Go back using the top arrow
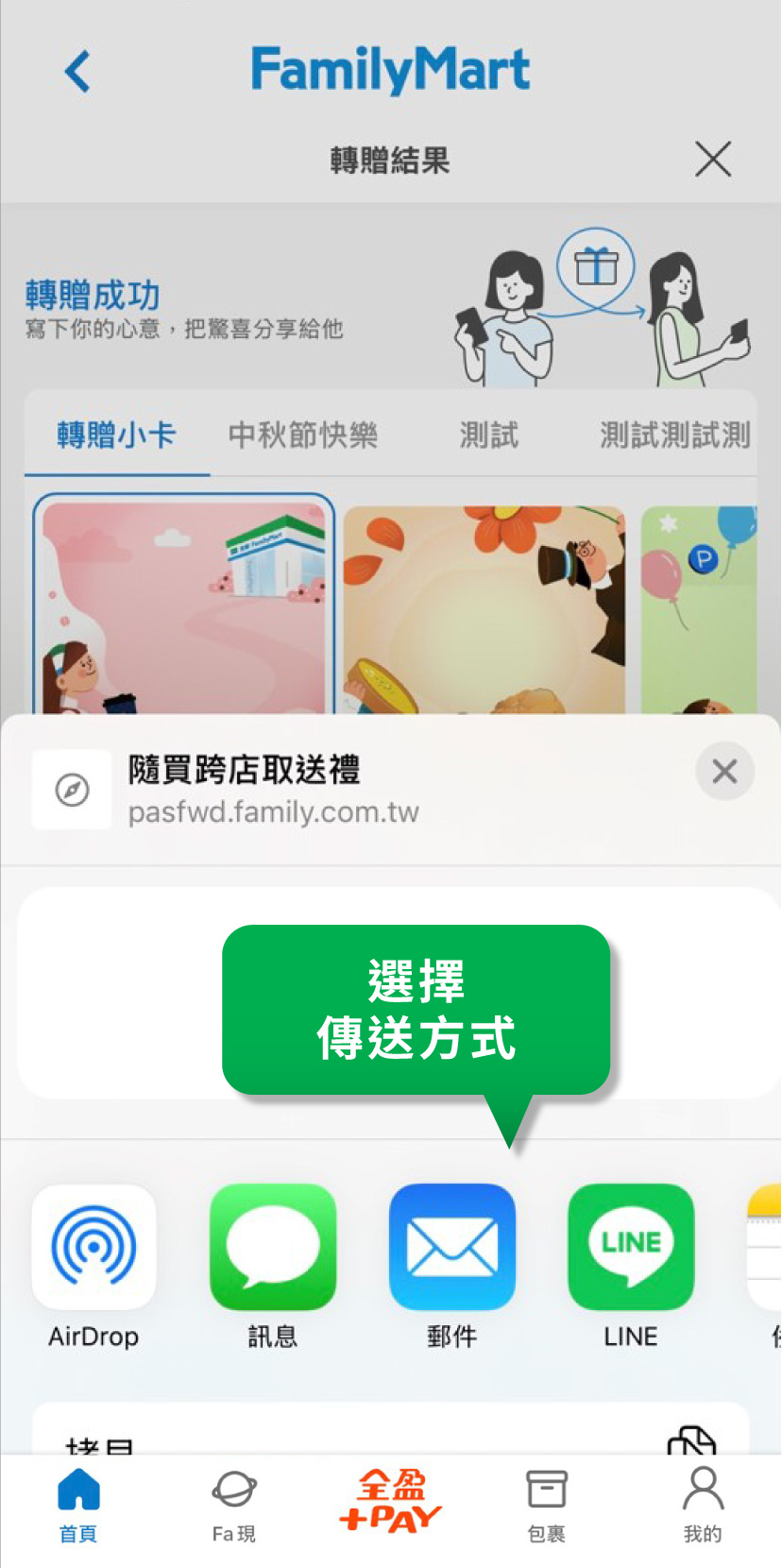782x1568 pixels. [x=77, y=72]
